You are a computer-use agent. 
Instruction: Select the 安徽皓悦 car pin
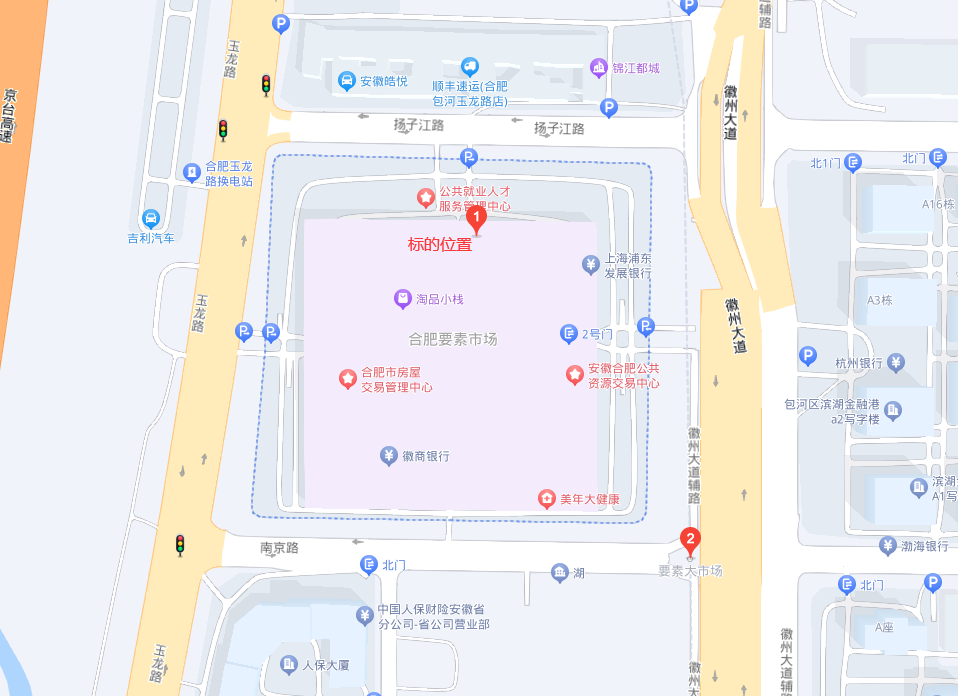pos(346,81)
